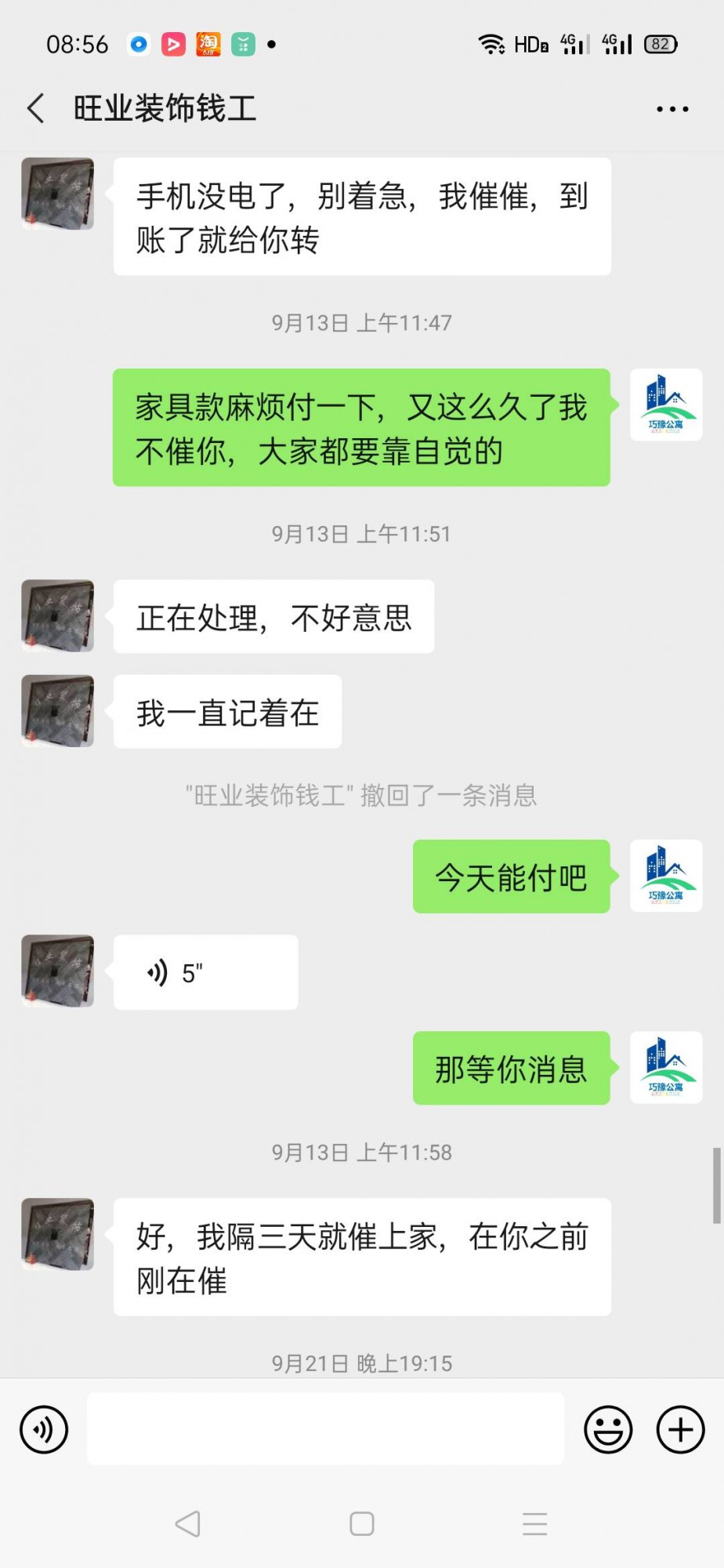The image size is (724, 1568).
Task: Open the chat options three-dot menu
Action: click(x=672, y=109)
